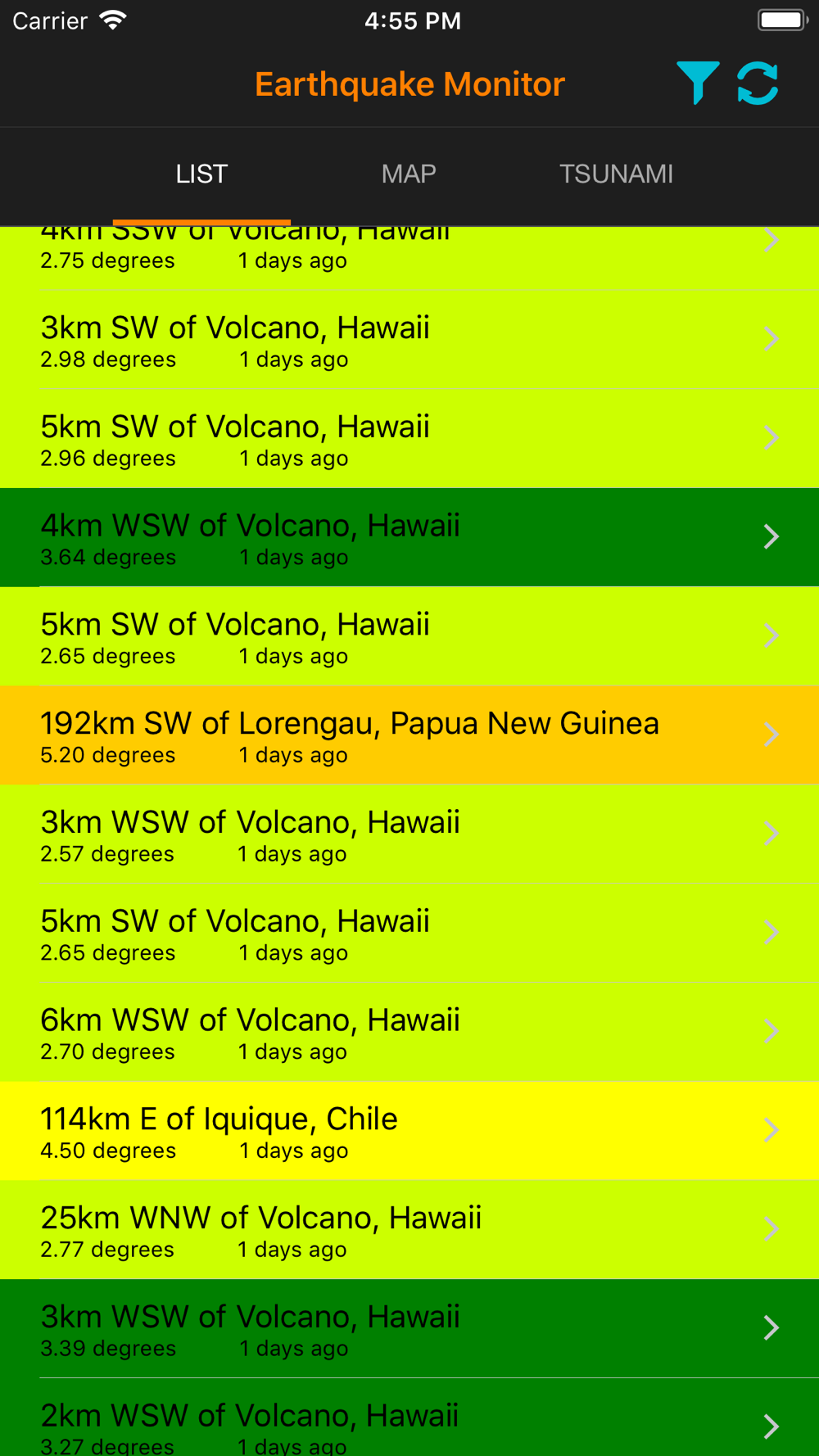Open the 2.96 degrees Volcano, Hawaii quake
The image size is (819, 1456).
409,439
